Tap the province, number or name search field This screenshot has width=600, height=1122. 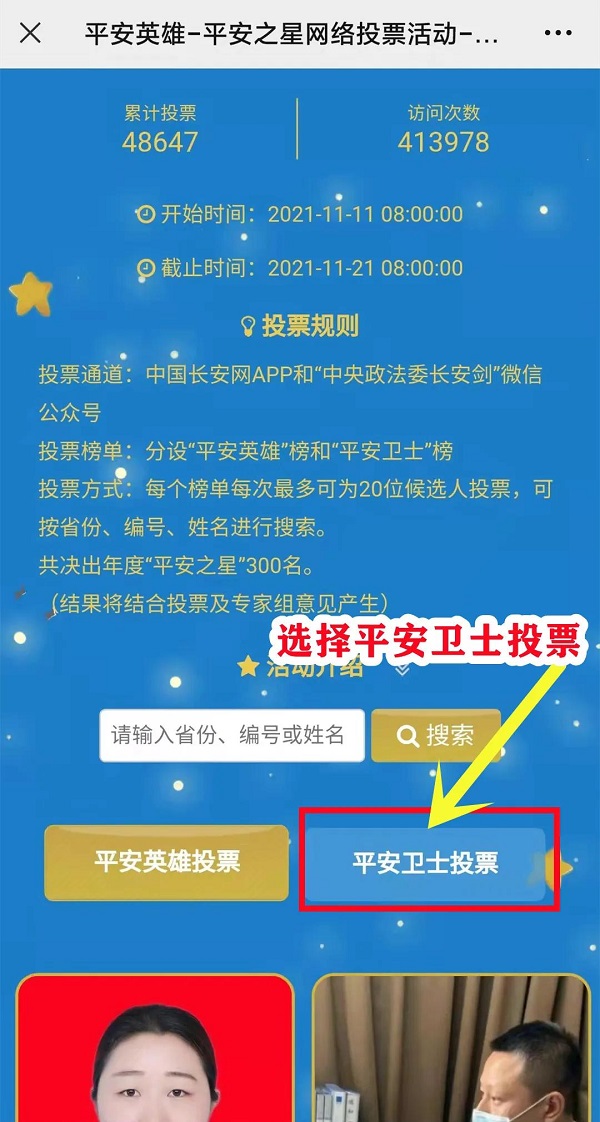[231, 735]
